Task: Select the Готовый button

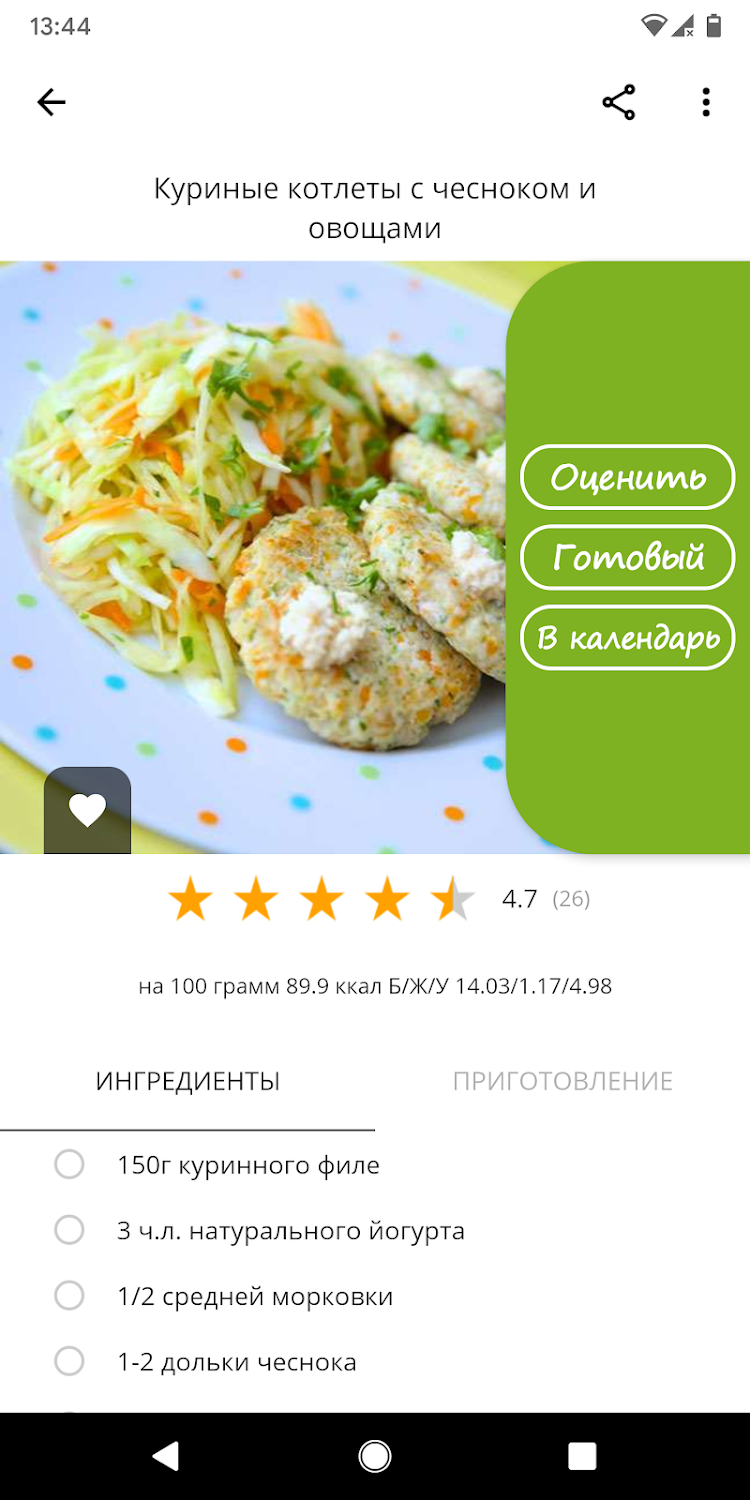Action: 628,557
